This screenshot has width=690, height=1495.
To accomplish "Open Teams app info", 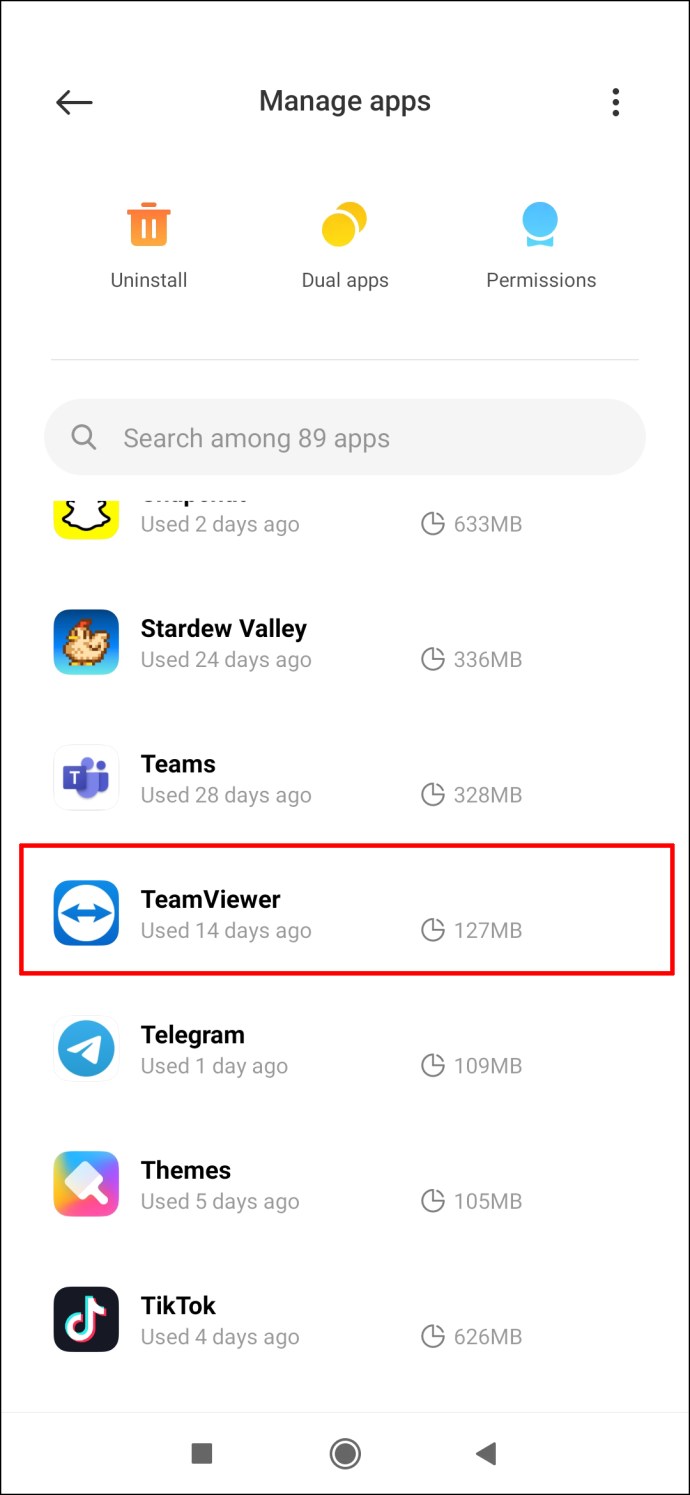I will pos(345,778).
